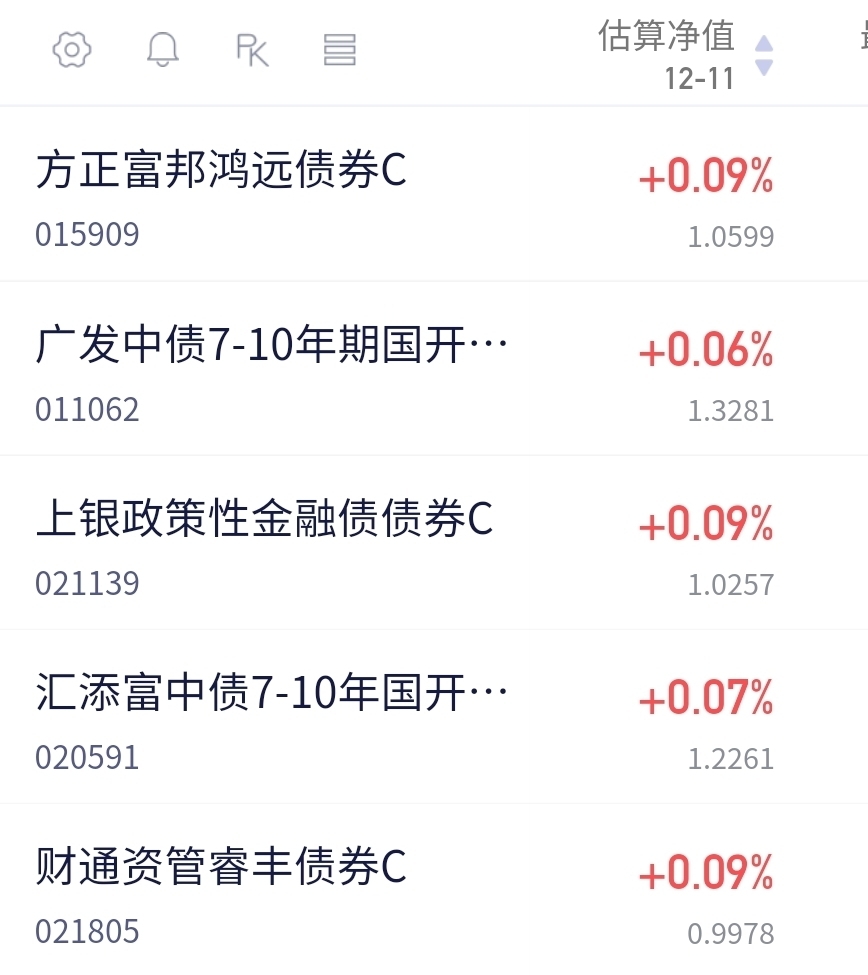The width and height of the screenshot is (868, 975).
Task: Sort by 估算净值 column
Action: pyautogui.click(x=685, y=53)
